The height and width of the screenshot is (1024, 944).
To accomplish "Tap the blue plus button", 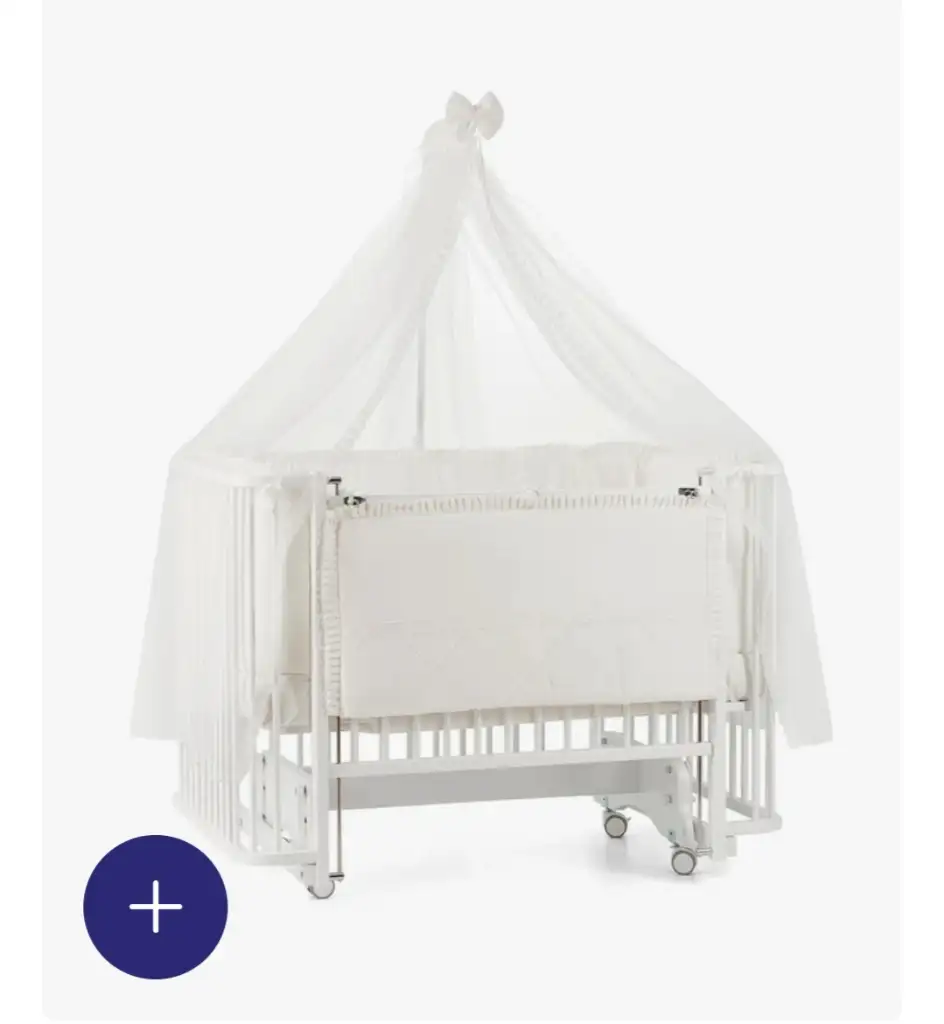I will point(155,907).
